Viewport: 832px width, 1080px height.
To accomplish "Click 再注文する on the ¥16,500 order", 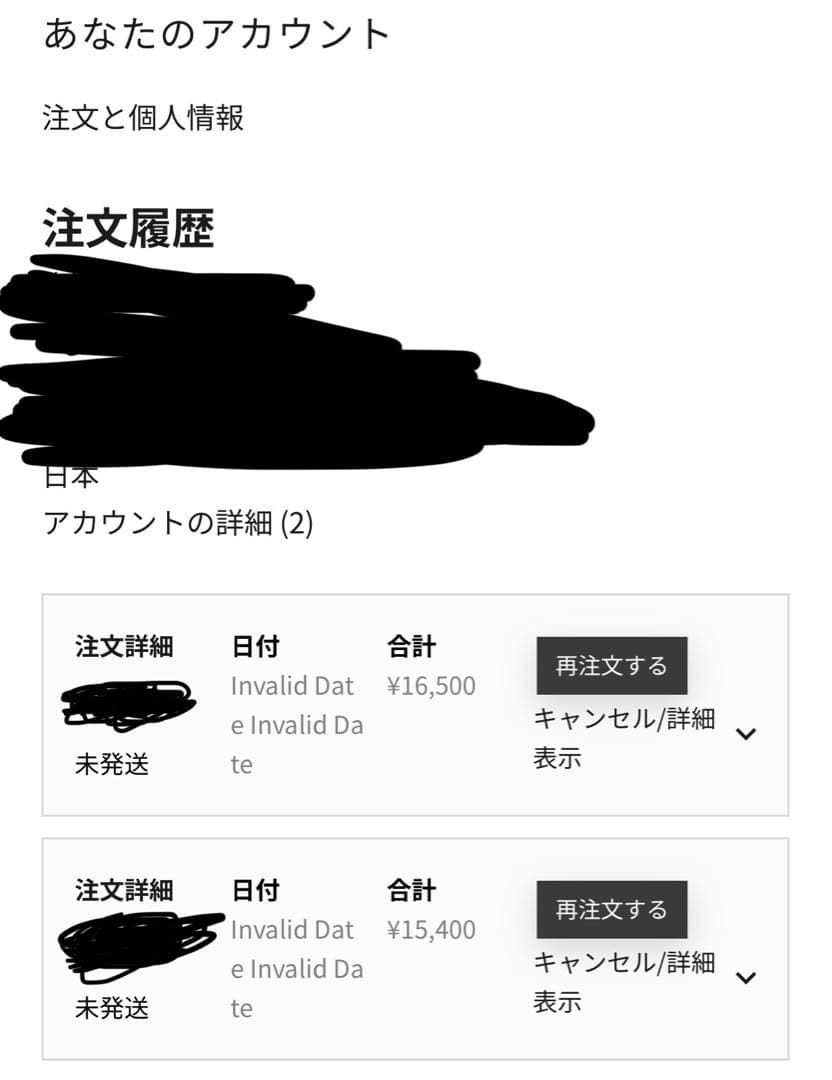I will pos(611,666).
